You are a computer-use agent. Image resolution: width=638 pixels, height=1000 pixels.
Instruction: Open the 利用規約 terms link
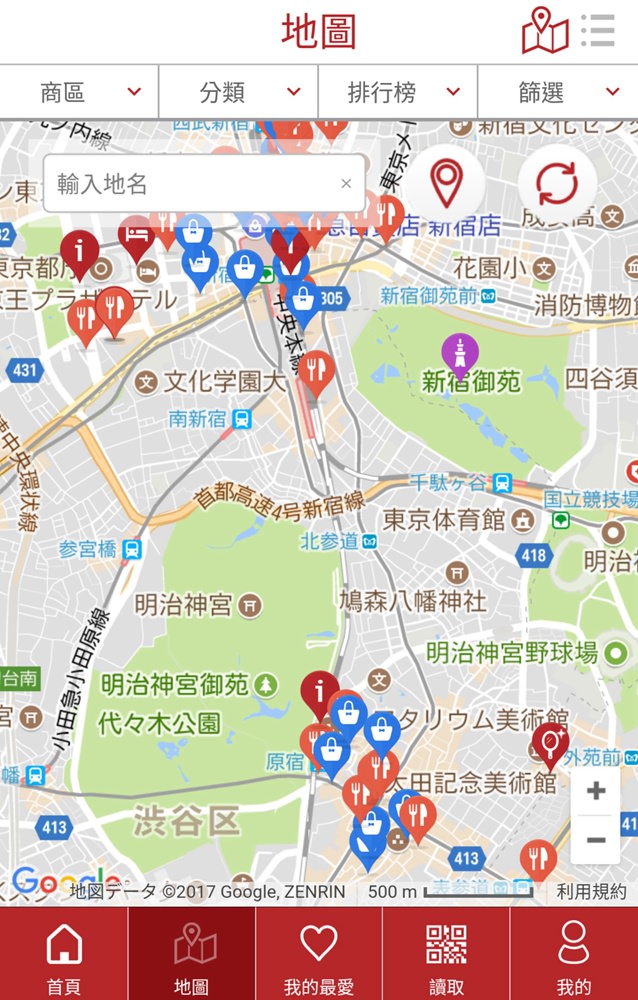click(592, 891)
